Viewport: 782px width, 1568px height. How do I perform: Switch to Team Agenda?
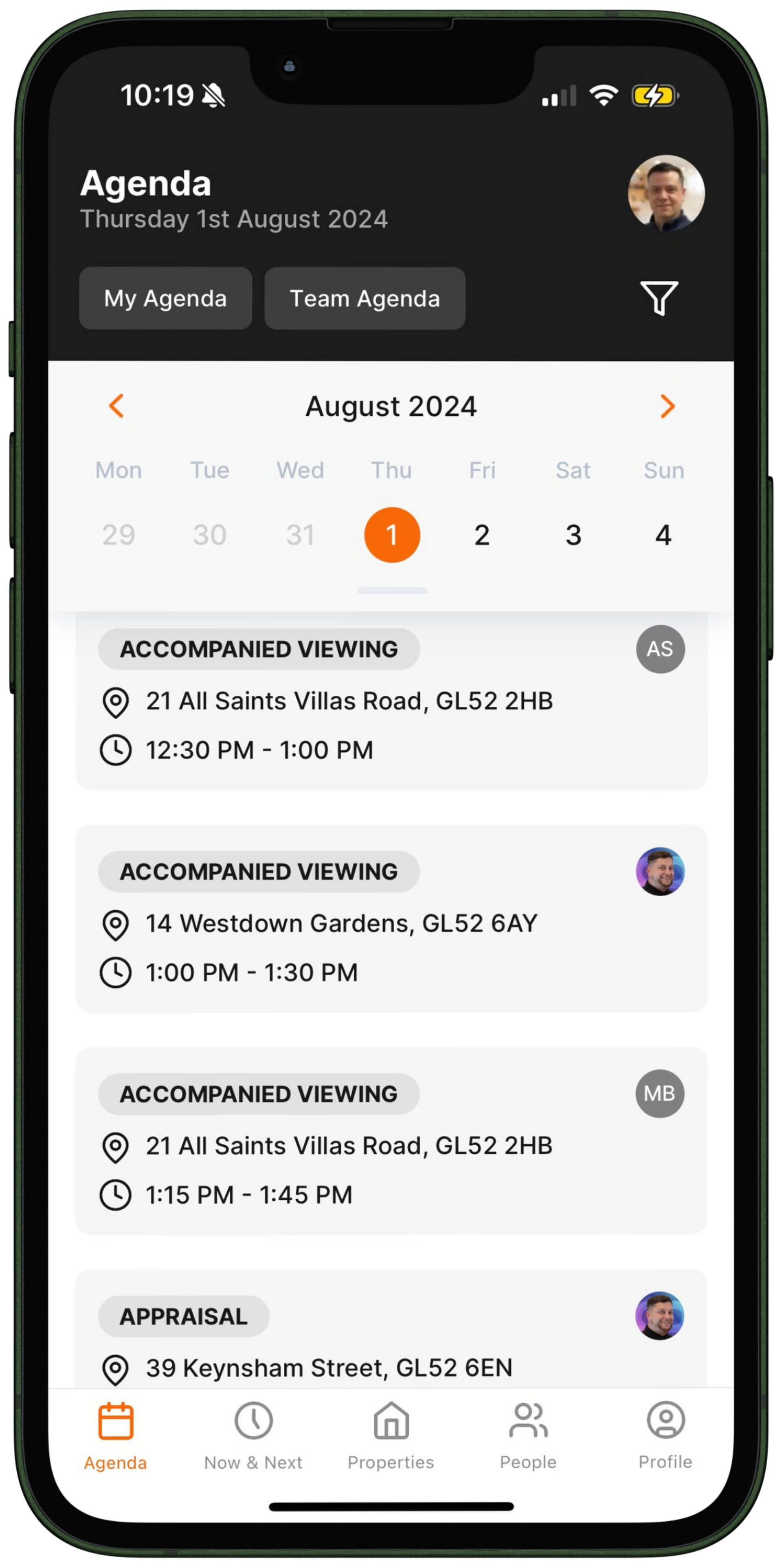click(x=365, y=298)
